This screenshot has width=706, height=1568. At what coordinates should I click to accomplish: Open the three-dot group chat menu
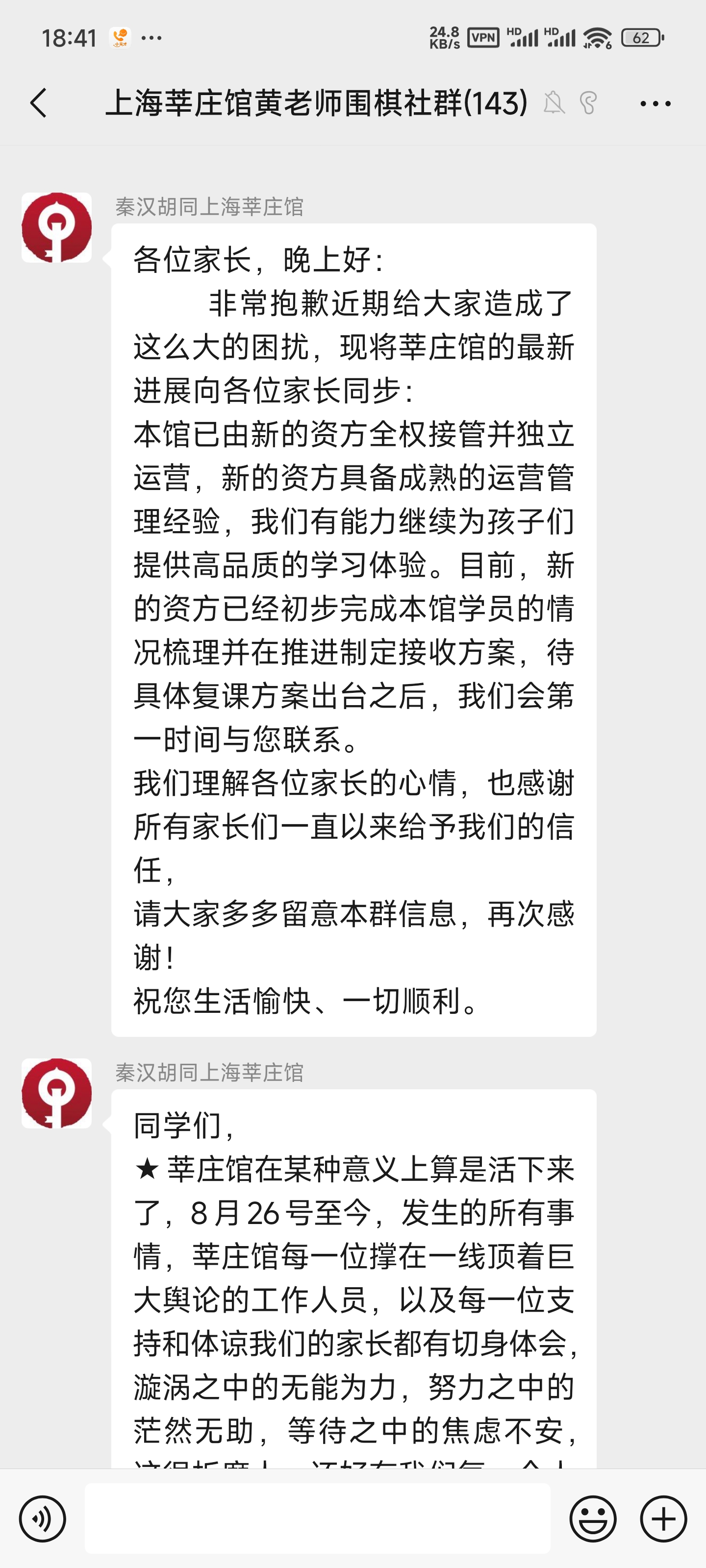point(656,103)
